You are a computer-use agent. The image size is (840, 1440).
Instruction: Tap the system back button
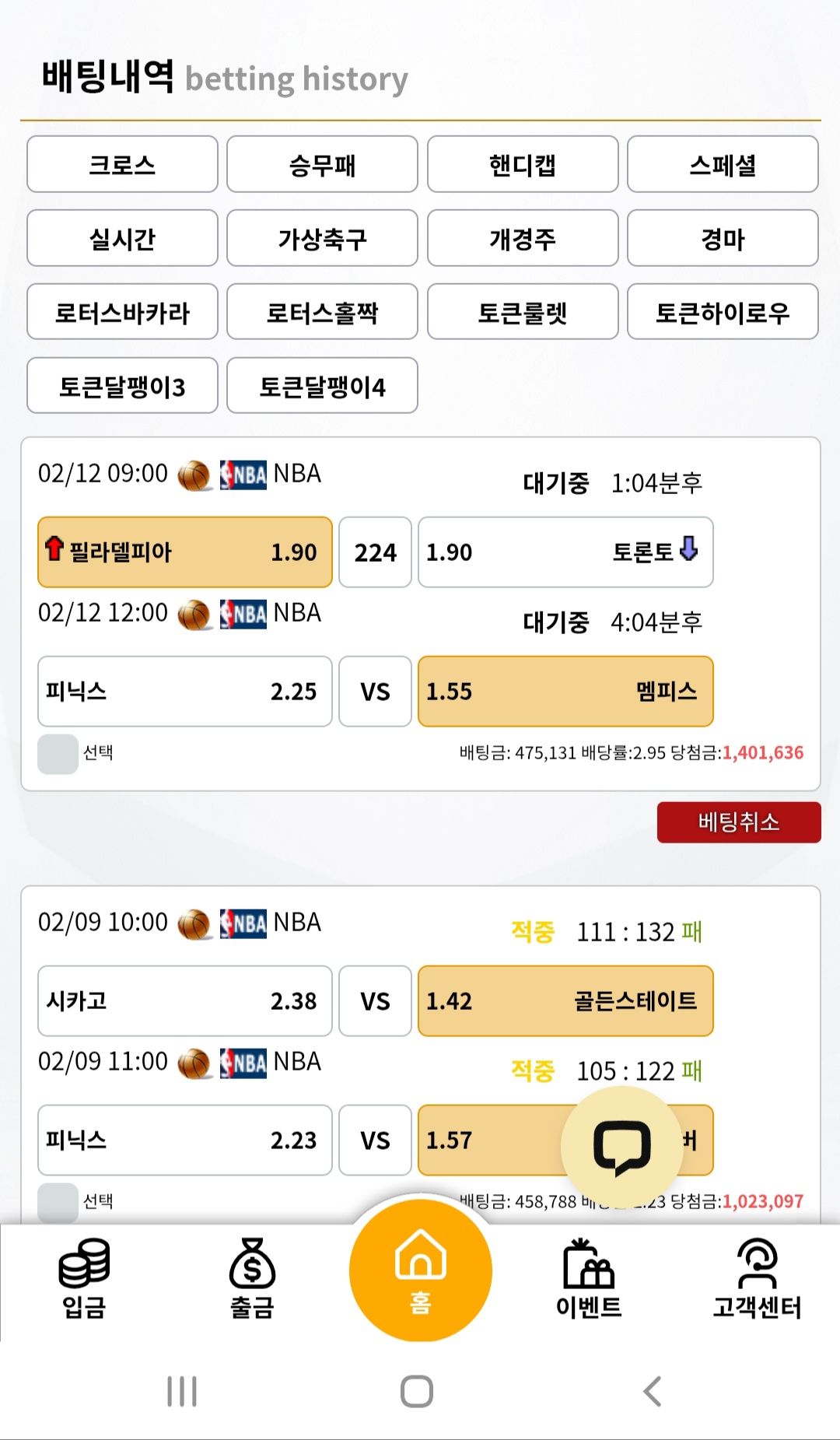(x=653, y=1391)
